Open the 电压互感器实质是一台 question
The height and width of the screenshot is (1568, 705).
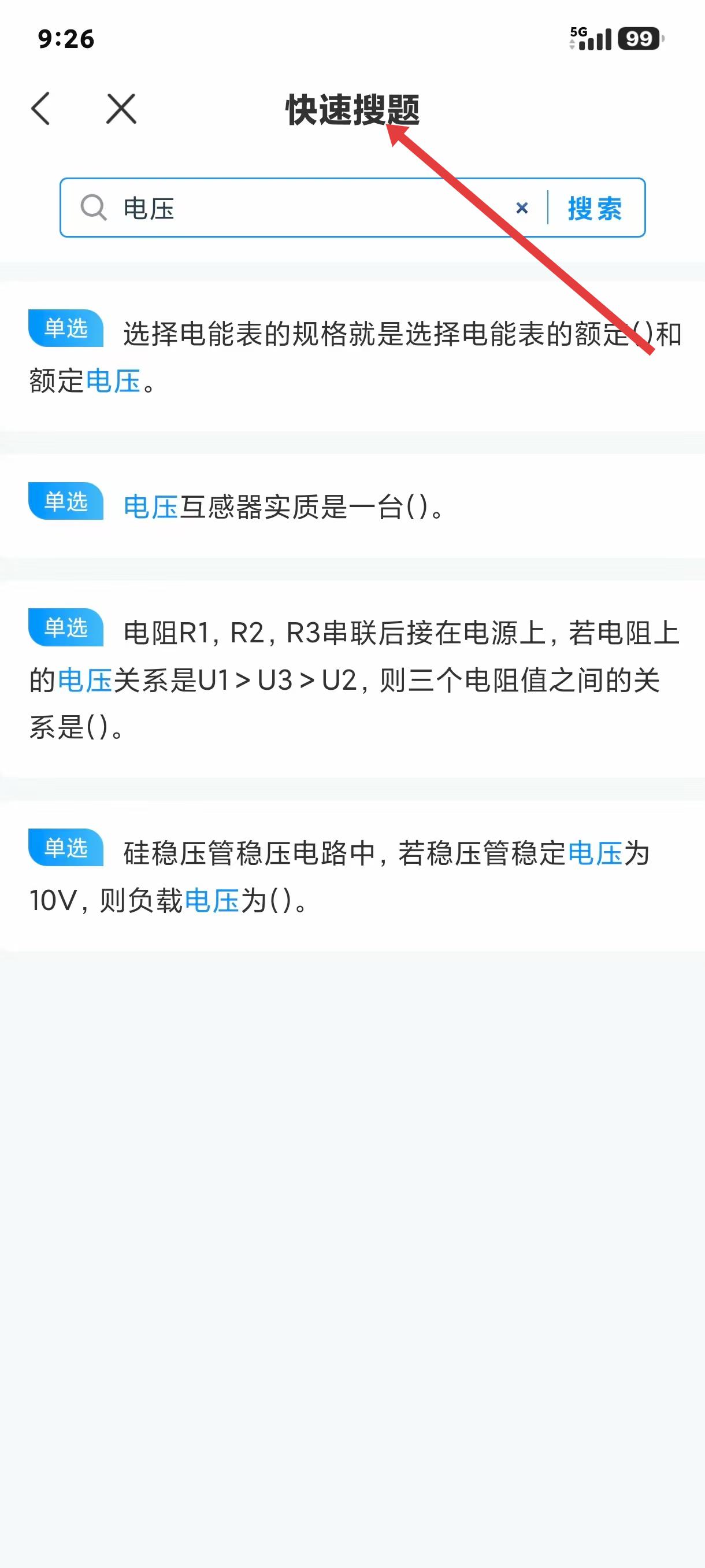coord(353,506)
